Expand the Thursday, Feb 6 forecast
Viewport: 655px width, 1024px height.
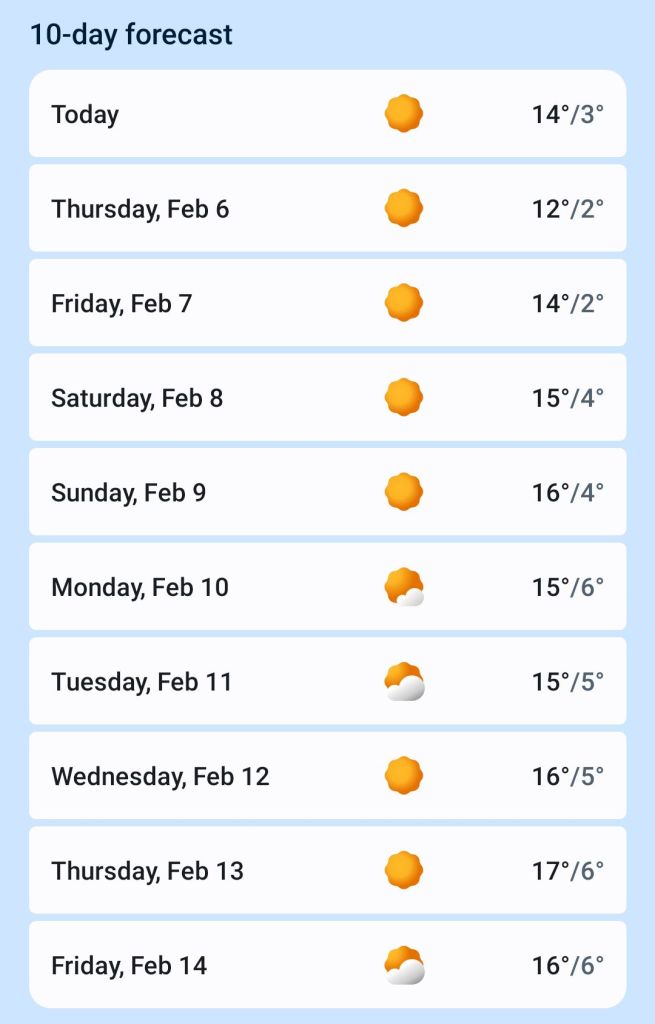327,208
